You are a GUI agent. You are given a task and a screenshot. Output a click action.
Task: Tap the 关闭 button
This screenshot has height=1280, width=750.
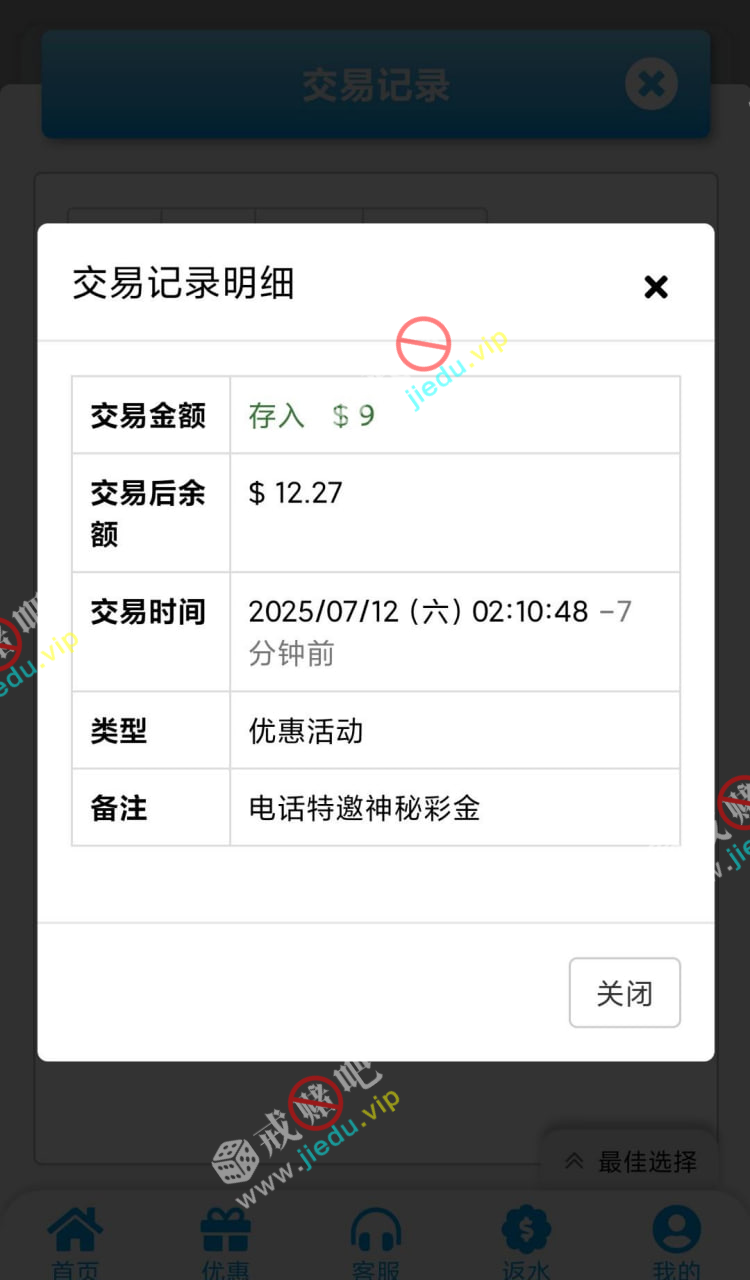[624, 993]
